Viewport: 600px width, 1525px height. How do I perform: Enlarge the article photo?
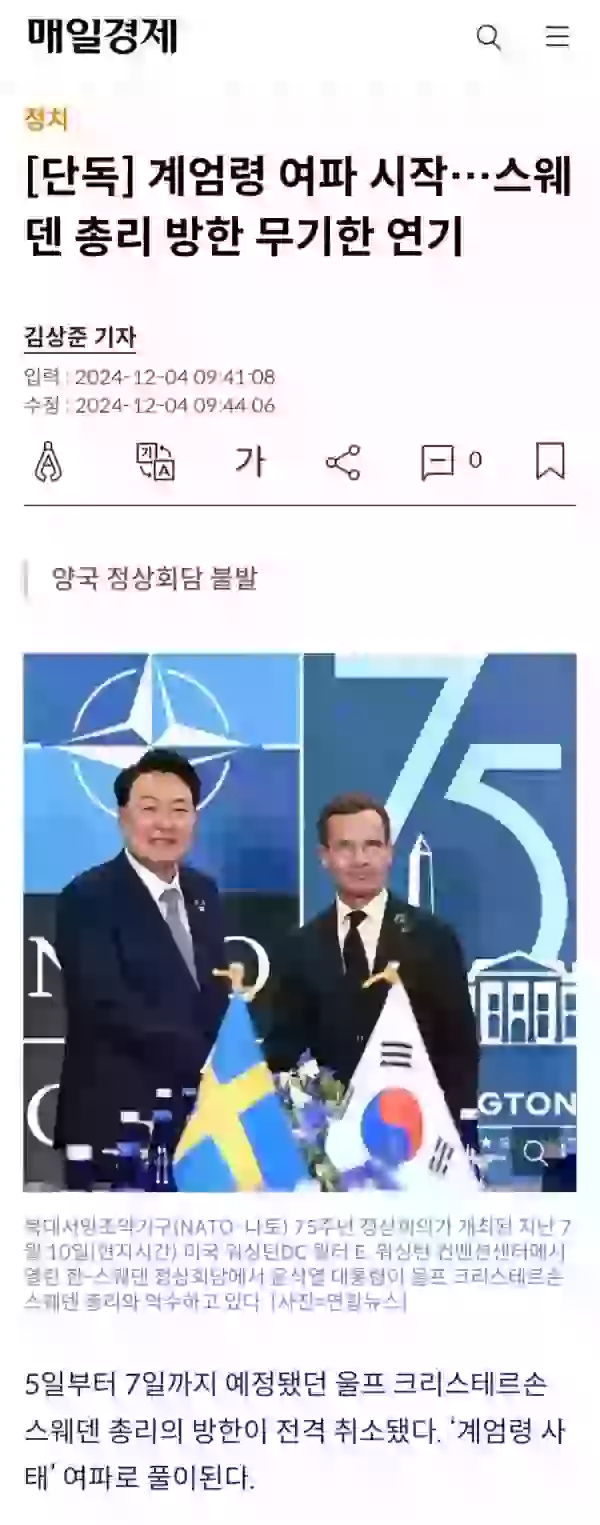click(x=535, y=1153)
